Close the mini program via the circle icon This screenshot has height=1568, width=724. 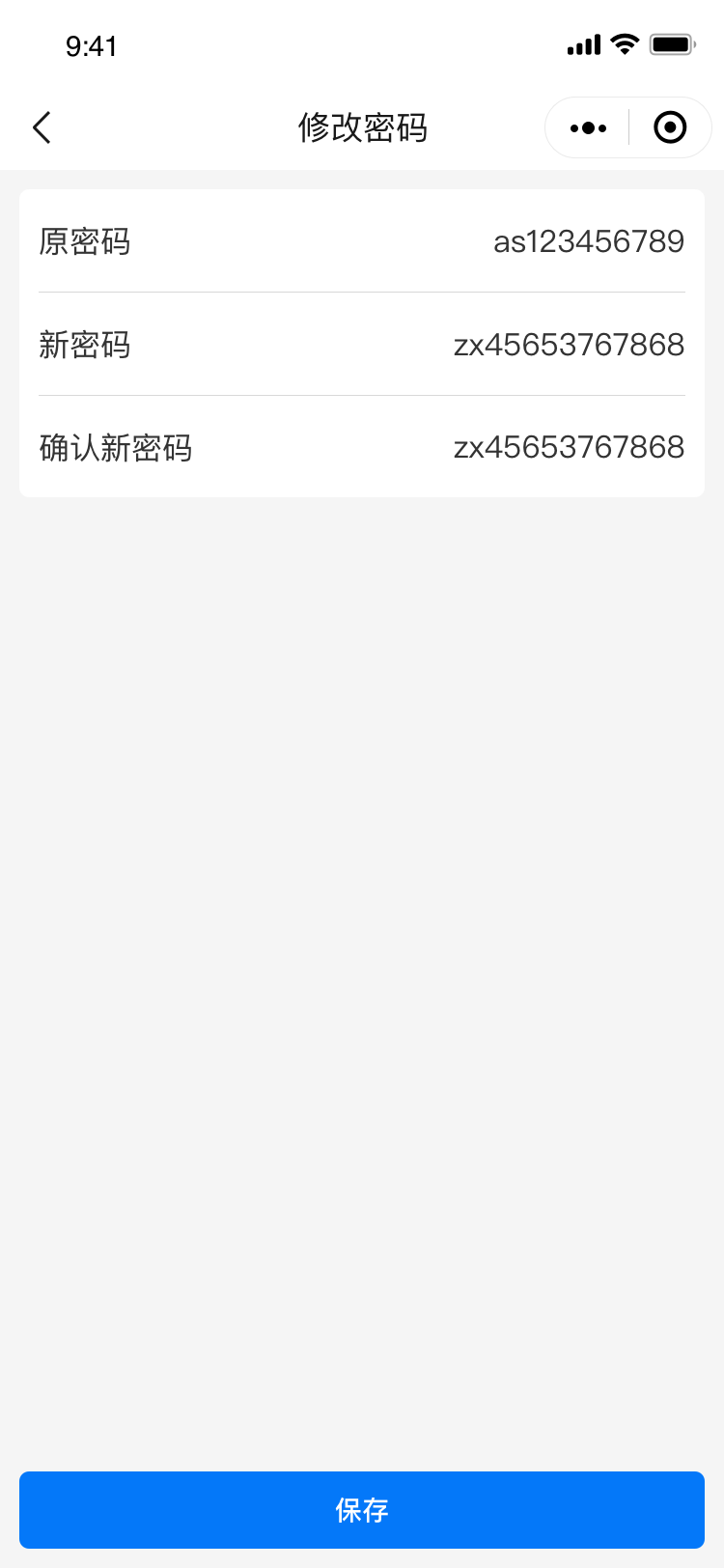pyautogui.click(x=670, y=127)
